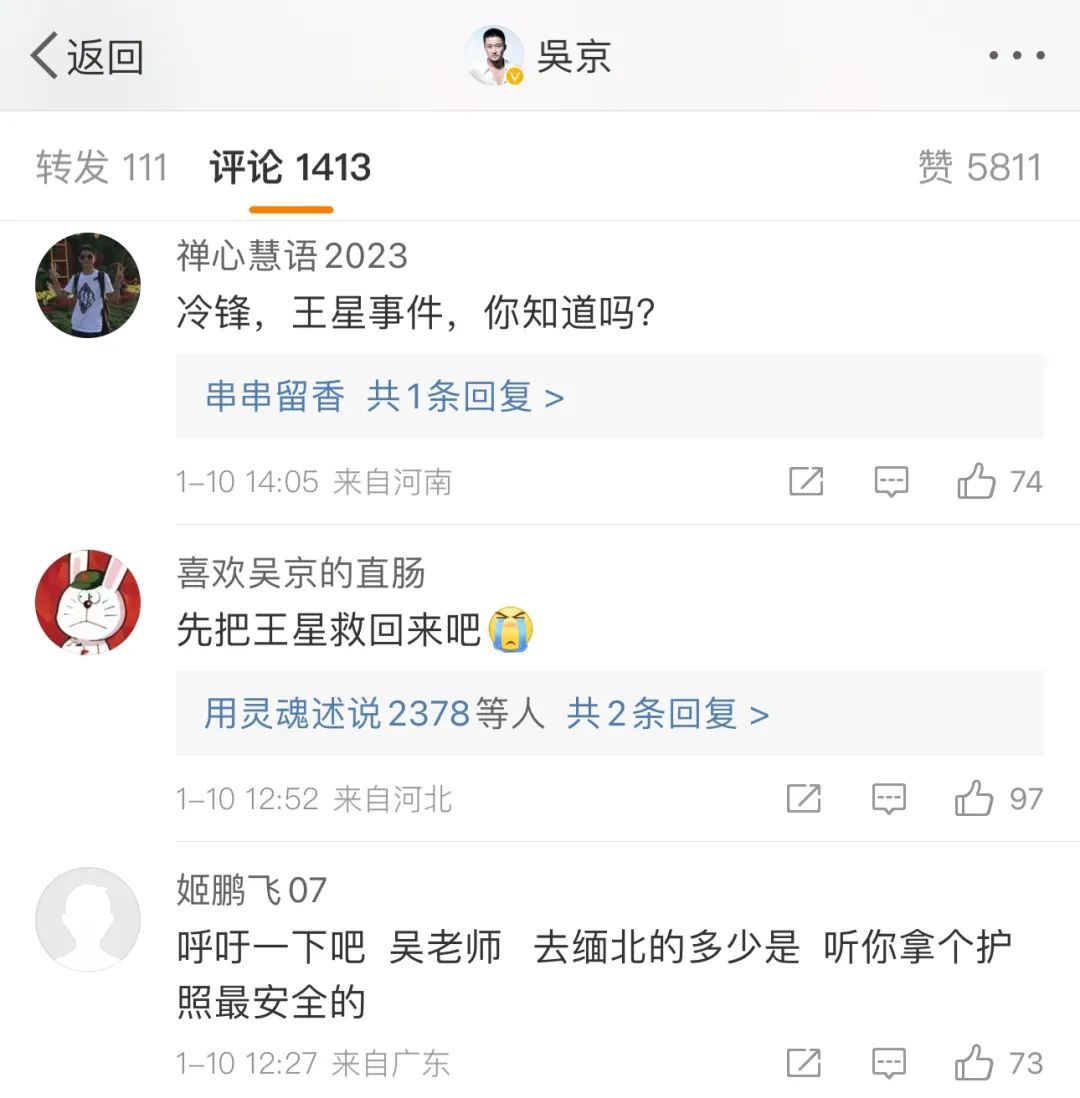Open 姬鹏飞07's username

[x=252, y=889]
